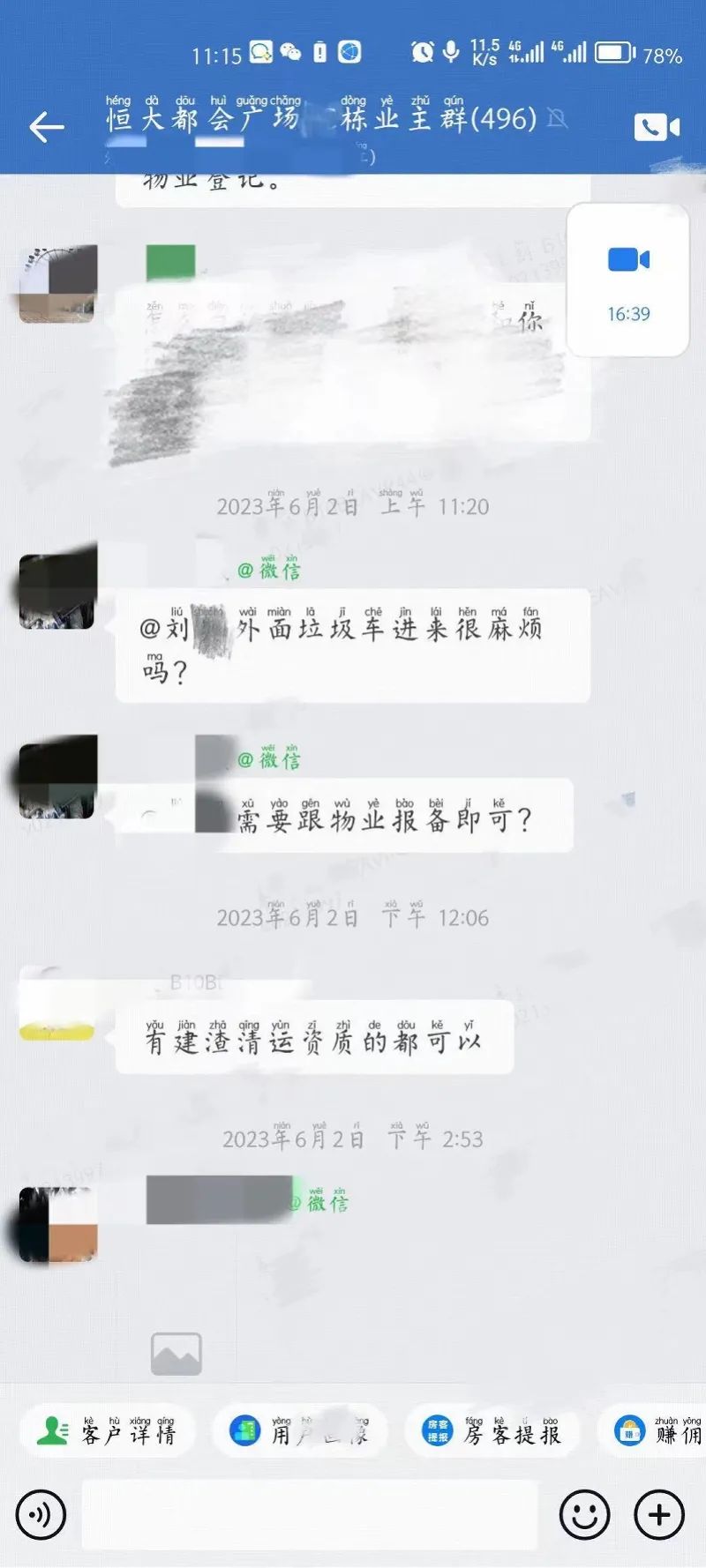The height and width of the screenshot is (1568, 706).
Task: Open 房客提报 quick action
Action: (x=492, y=1430)
